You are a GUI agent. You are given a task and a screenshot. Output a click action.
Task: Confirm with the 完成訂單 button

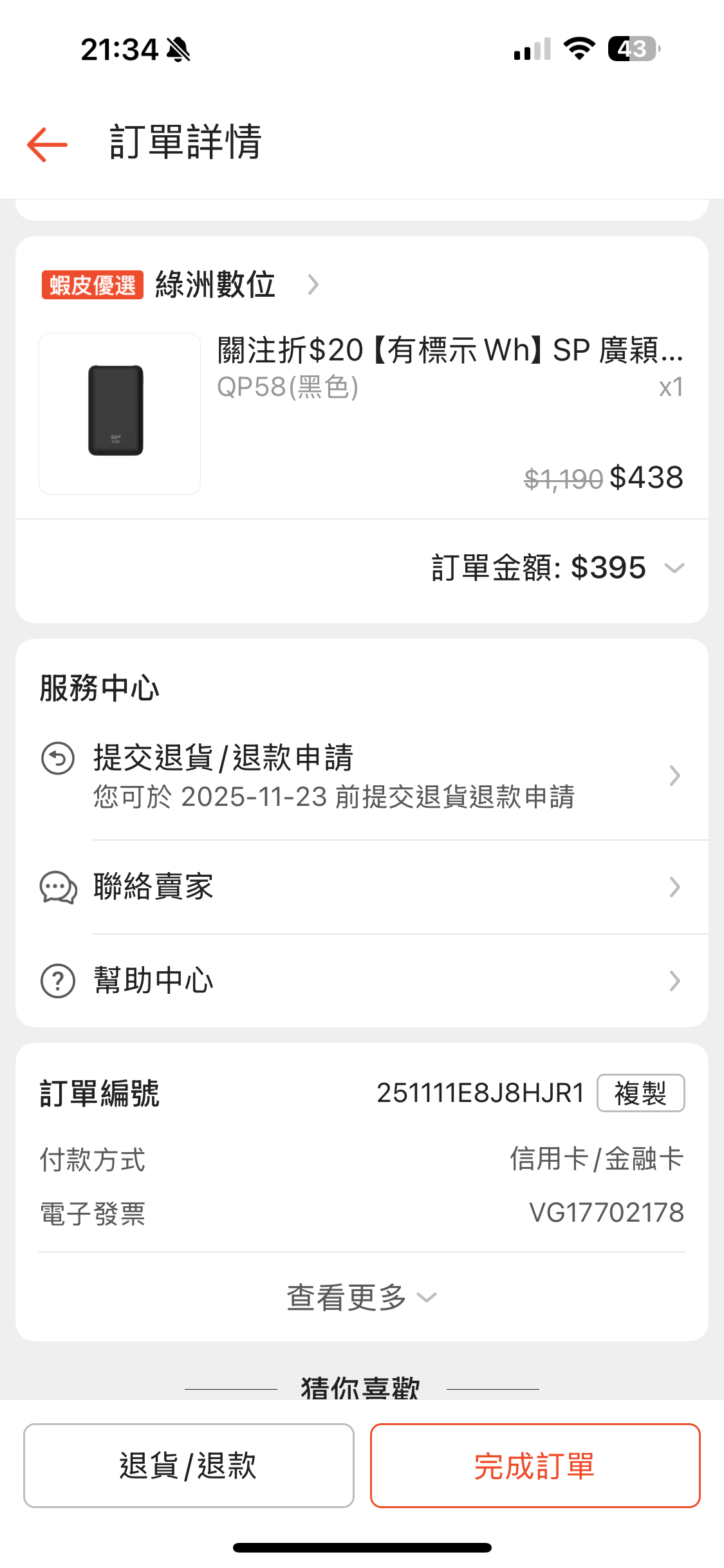[535, 1466]
